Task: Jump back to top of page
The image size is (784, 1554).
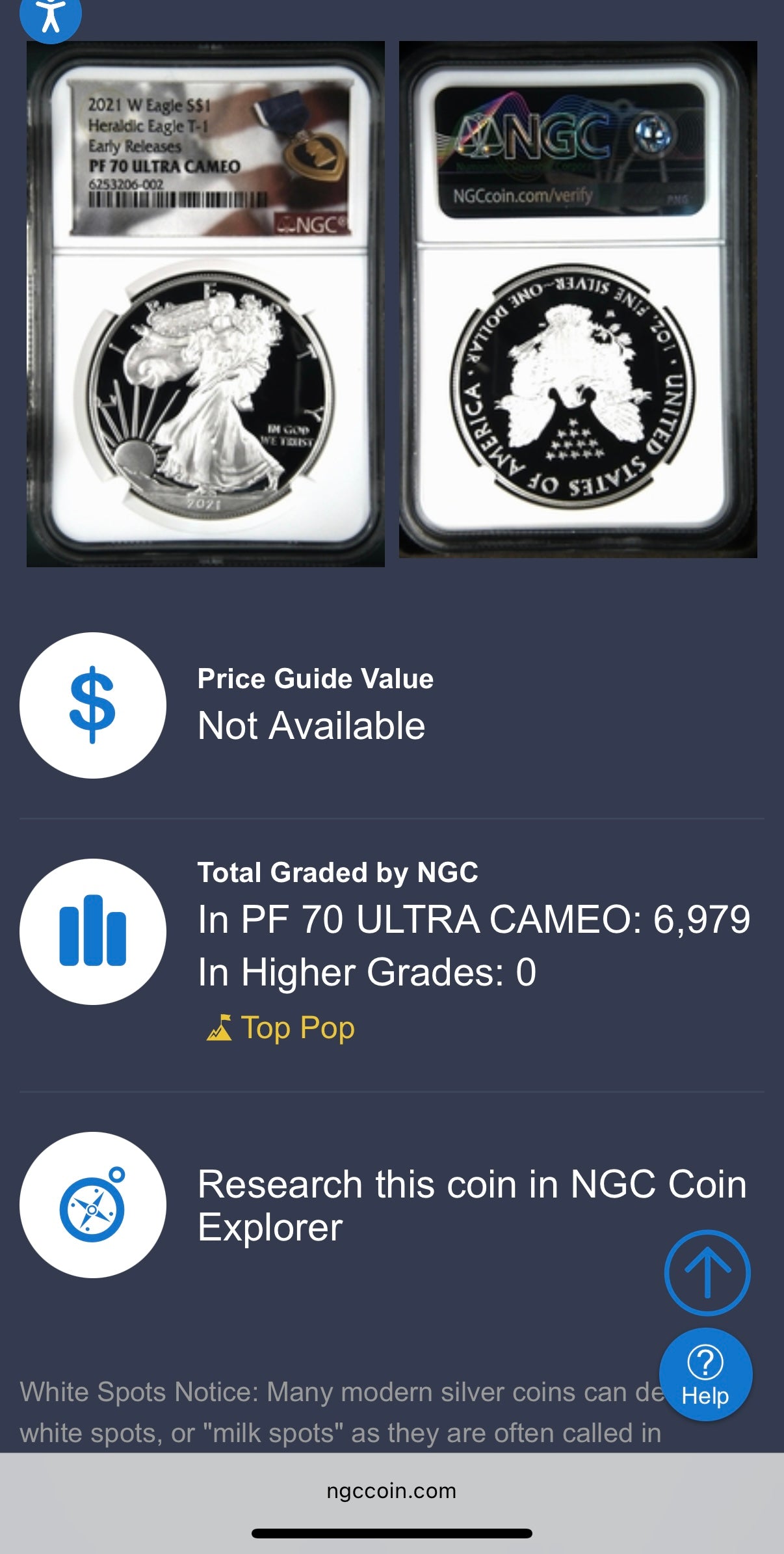Action: [x=707, y=1272]
